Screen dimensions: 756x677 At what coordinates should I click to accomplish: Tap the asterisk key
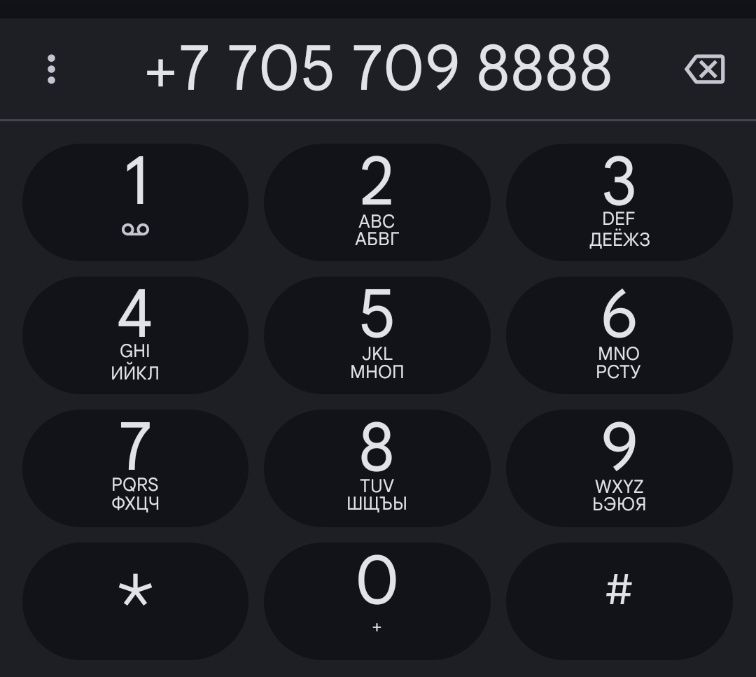pyautogui.click(x=135, y=600)
